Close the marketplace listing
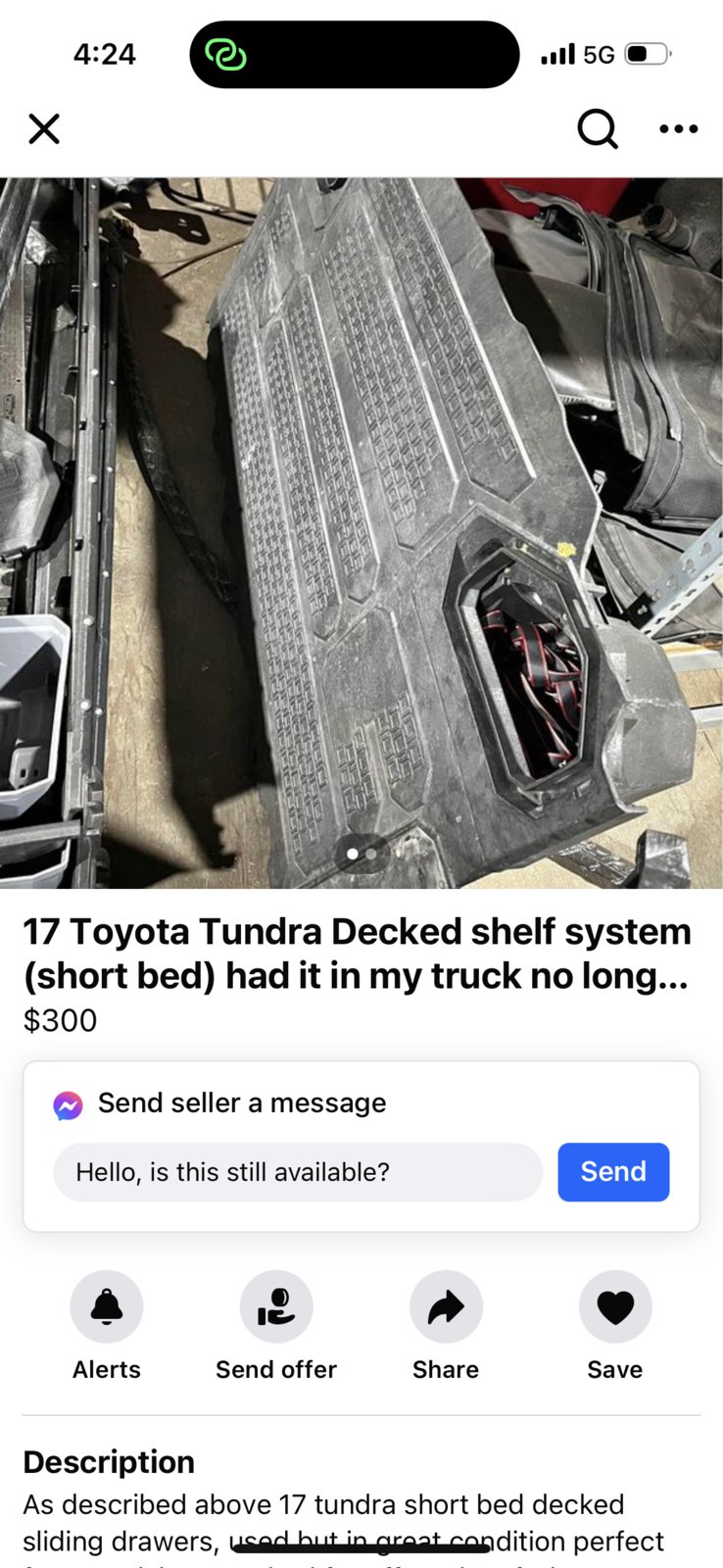Viewport: 723px width, 1568px height. click(44, 128)
